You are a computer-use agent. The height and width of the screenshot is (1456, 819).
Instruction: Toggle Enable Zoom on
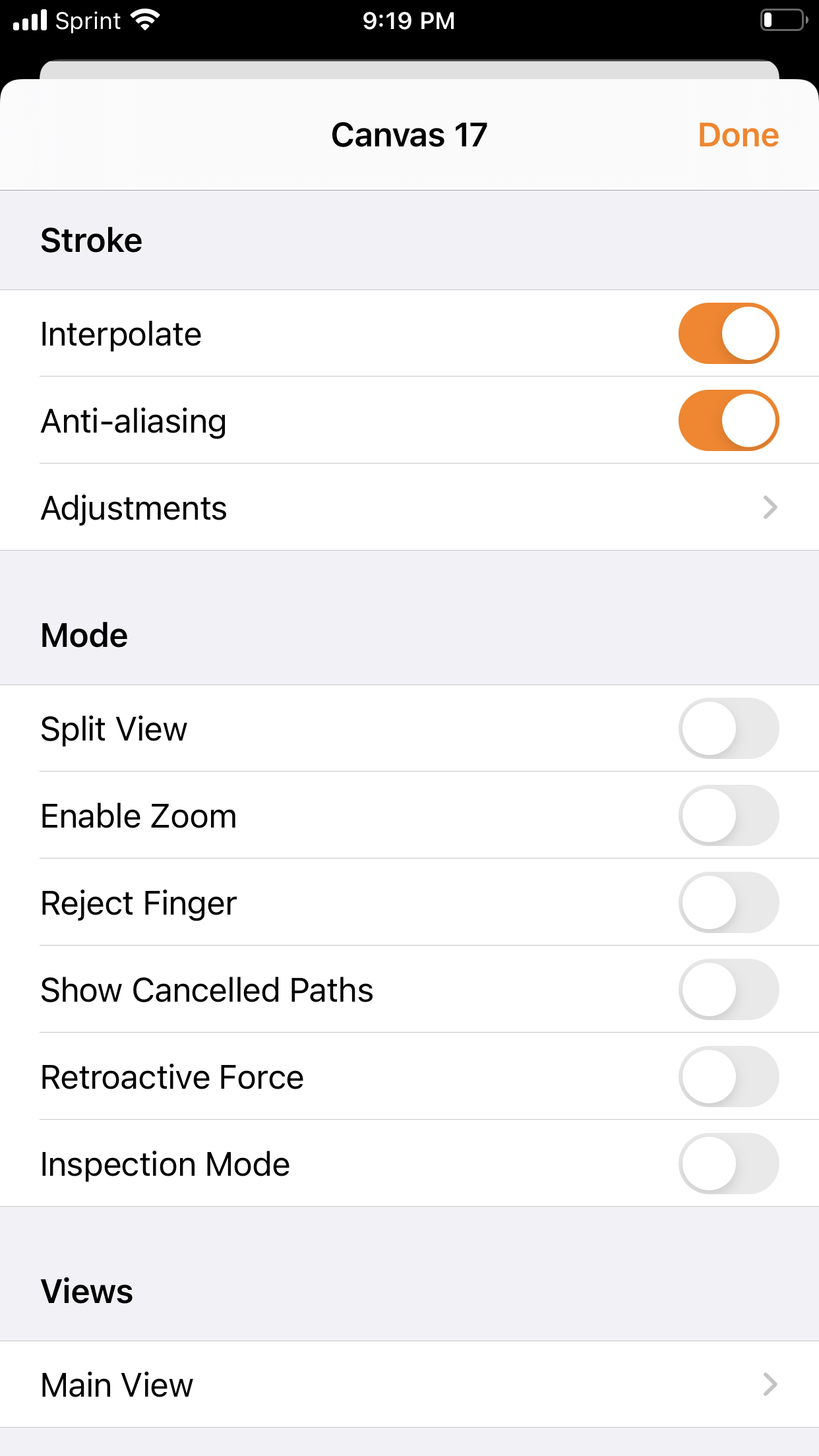point(729,816)
